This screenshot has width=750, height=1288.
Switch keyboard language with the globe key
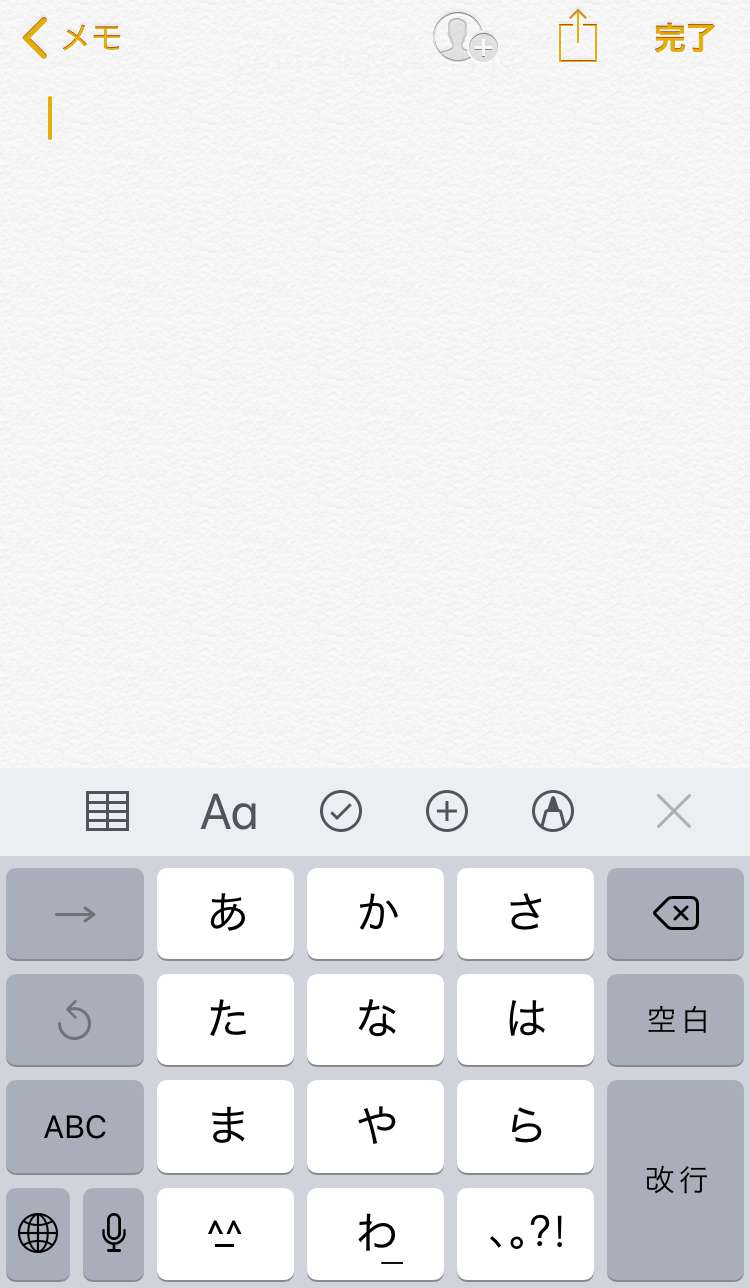(x=38, y=1233)
